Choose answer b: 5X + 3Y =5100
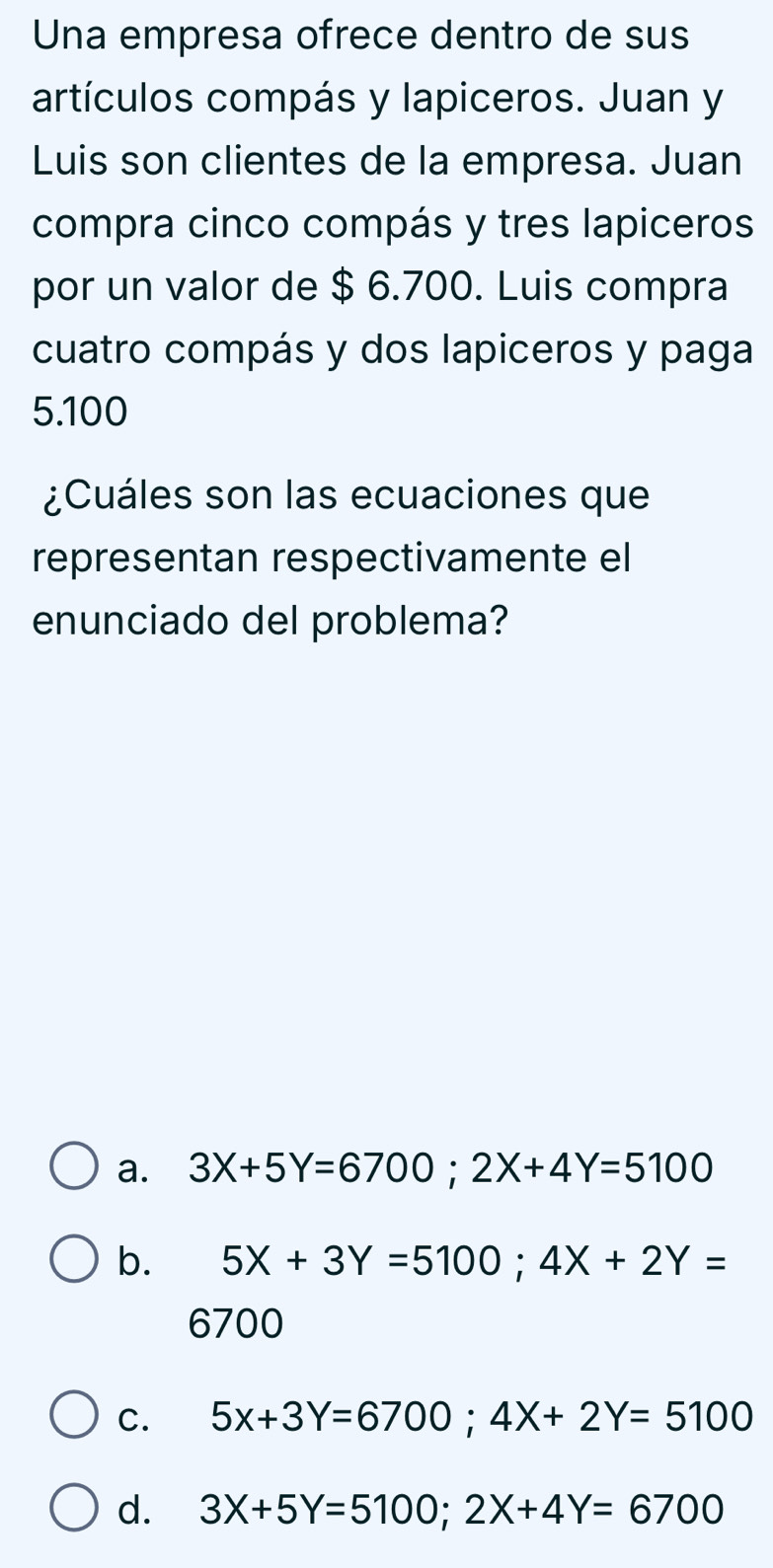773x1568 pixels. click(74, 1260)
